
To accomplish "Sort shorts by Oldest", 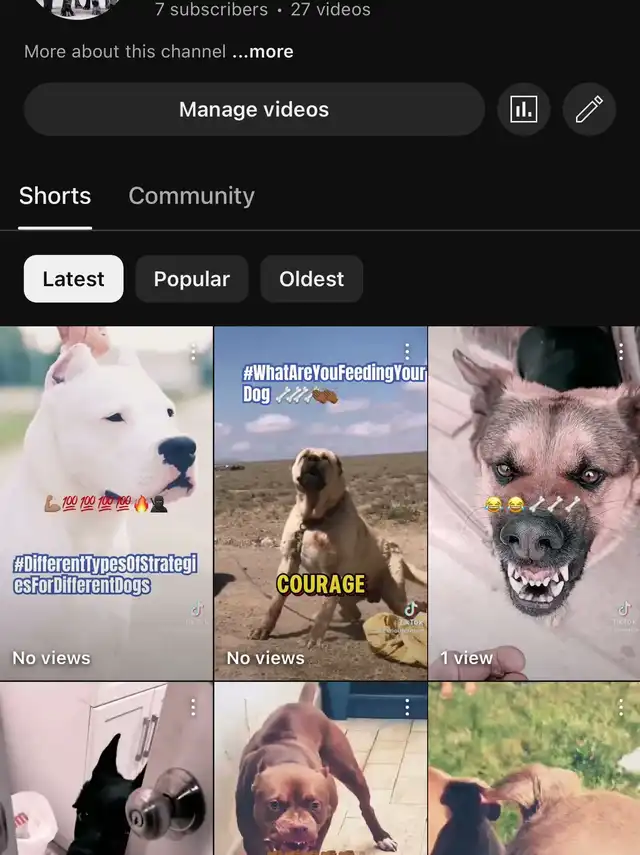I will pyautogui.click(x=311, y=279).
